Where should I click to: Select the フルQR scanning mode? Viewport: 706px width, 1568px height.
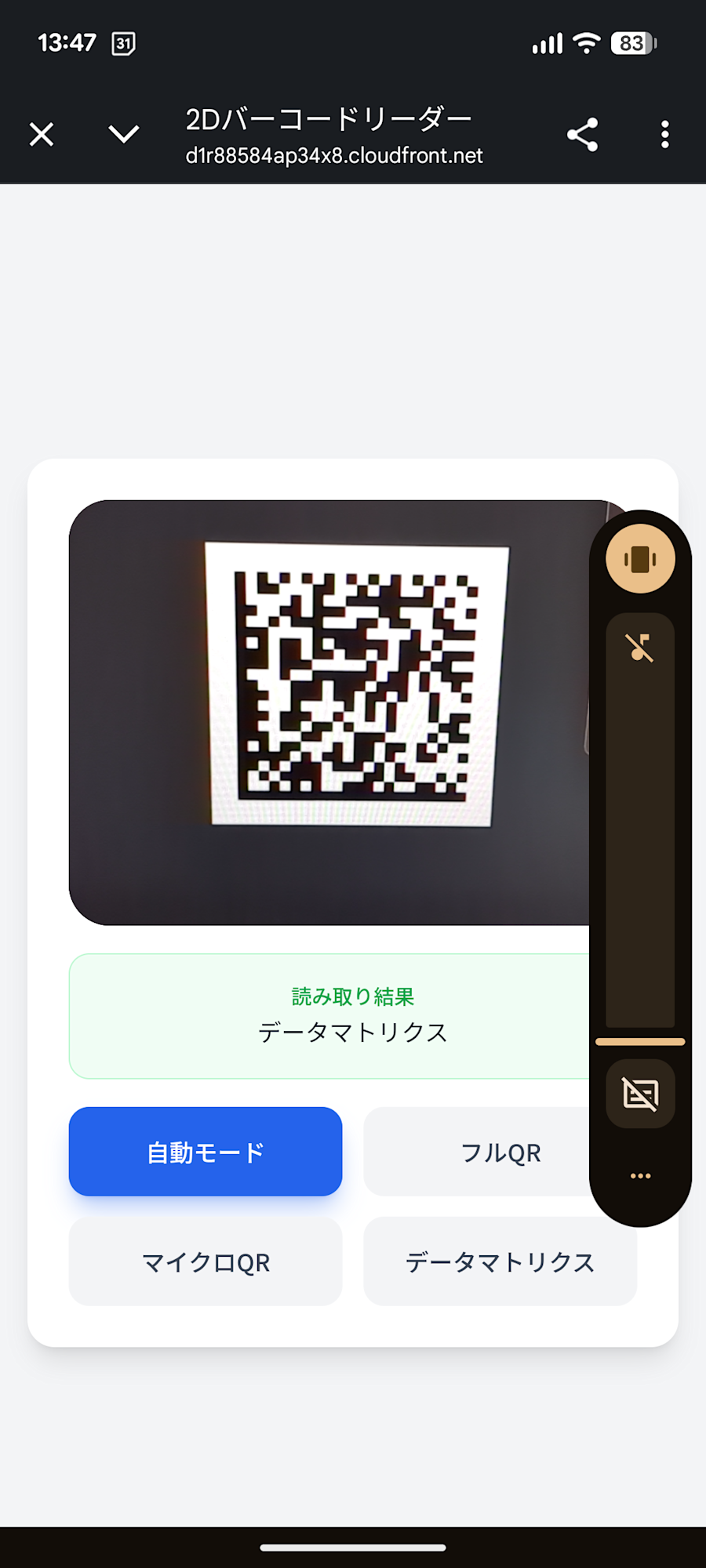(500, 1152)
